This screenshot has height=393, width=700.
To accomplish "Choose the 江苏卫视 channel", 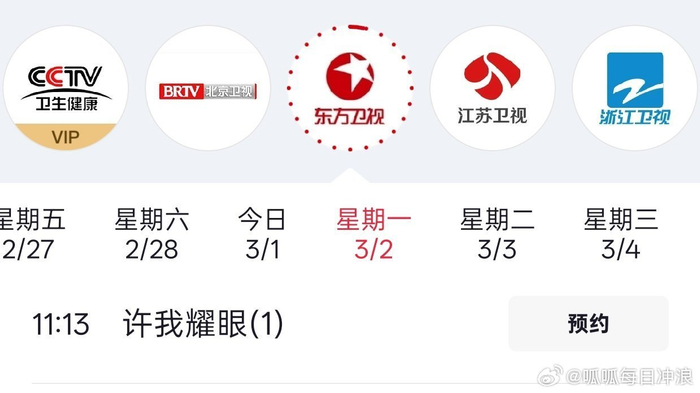I will point(492,88).
